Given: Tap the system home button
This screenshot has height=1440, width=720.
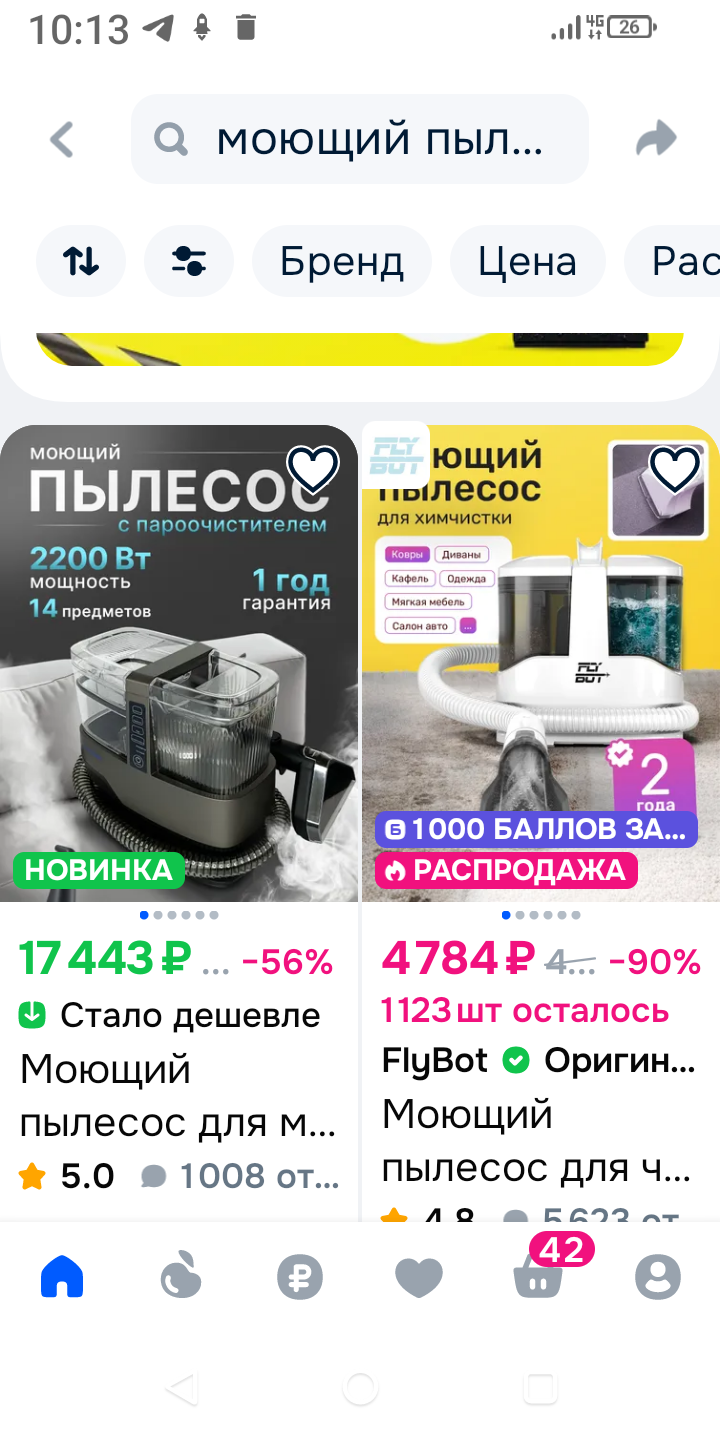Looking at the screenshot, I should (x=360, y=1388).
